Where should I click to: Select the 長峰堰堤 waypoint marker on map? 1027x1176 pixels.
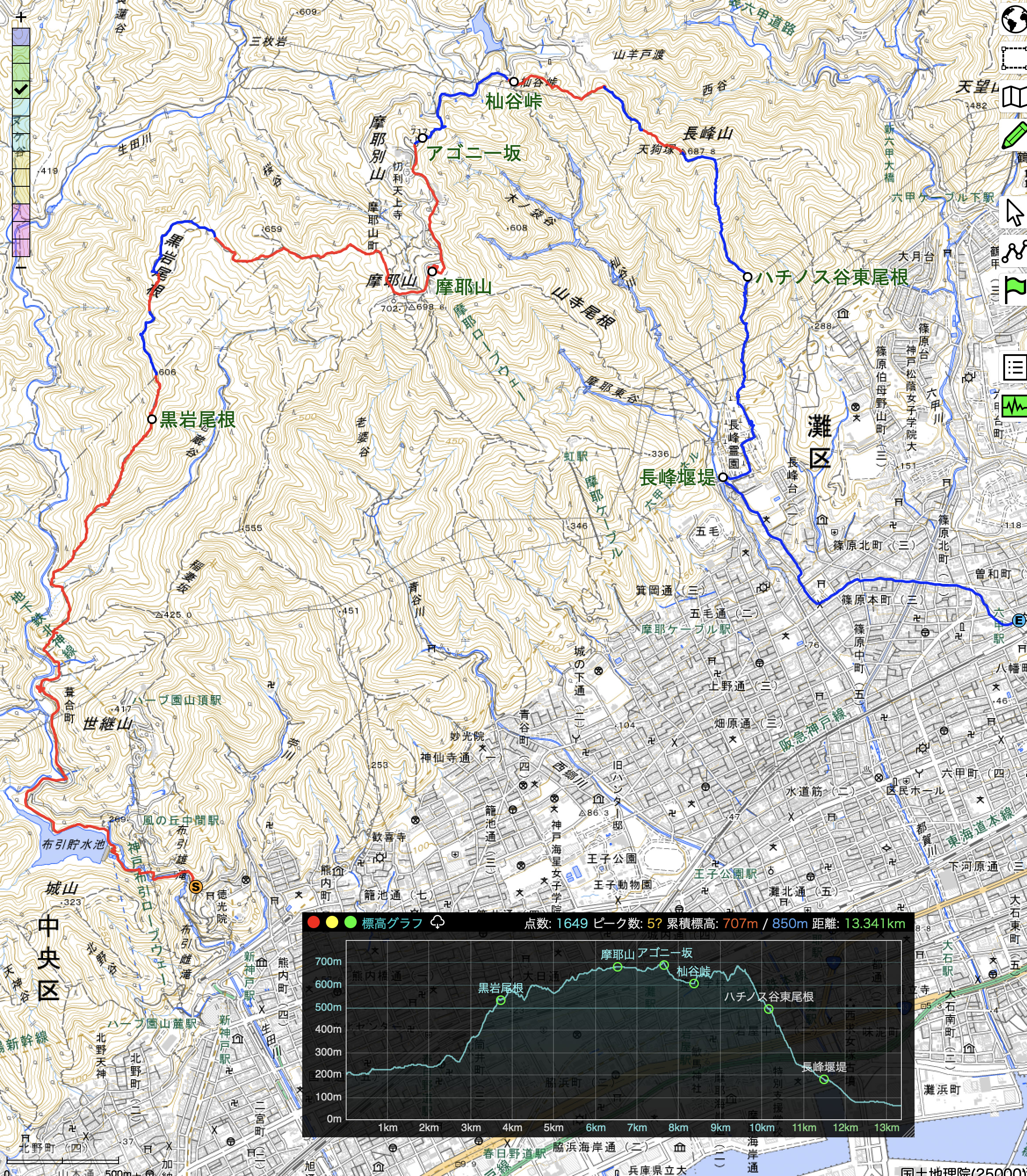coord(723,477)
